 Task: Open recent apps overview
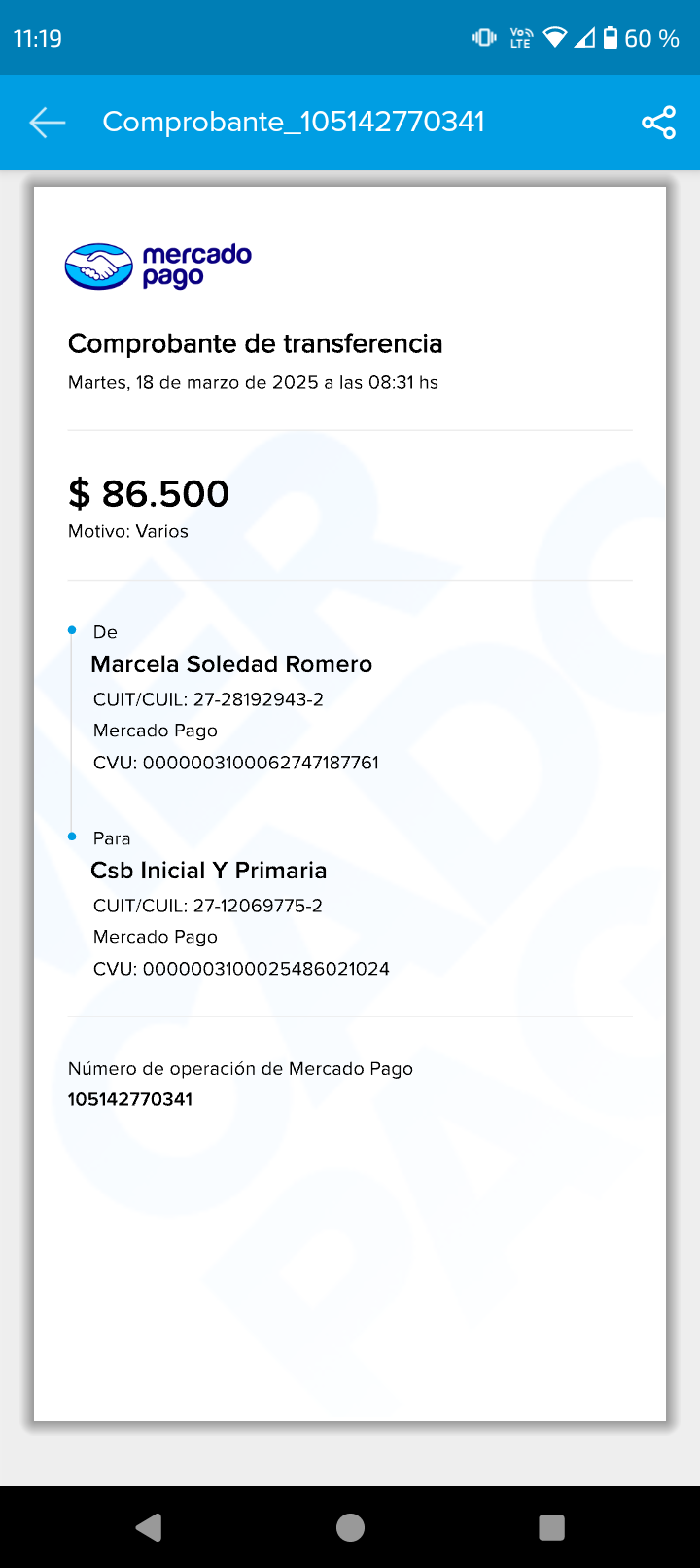(x=551, y=1527)
